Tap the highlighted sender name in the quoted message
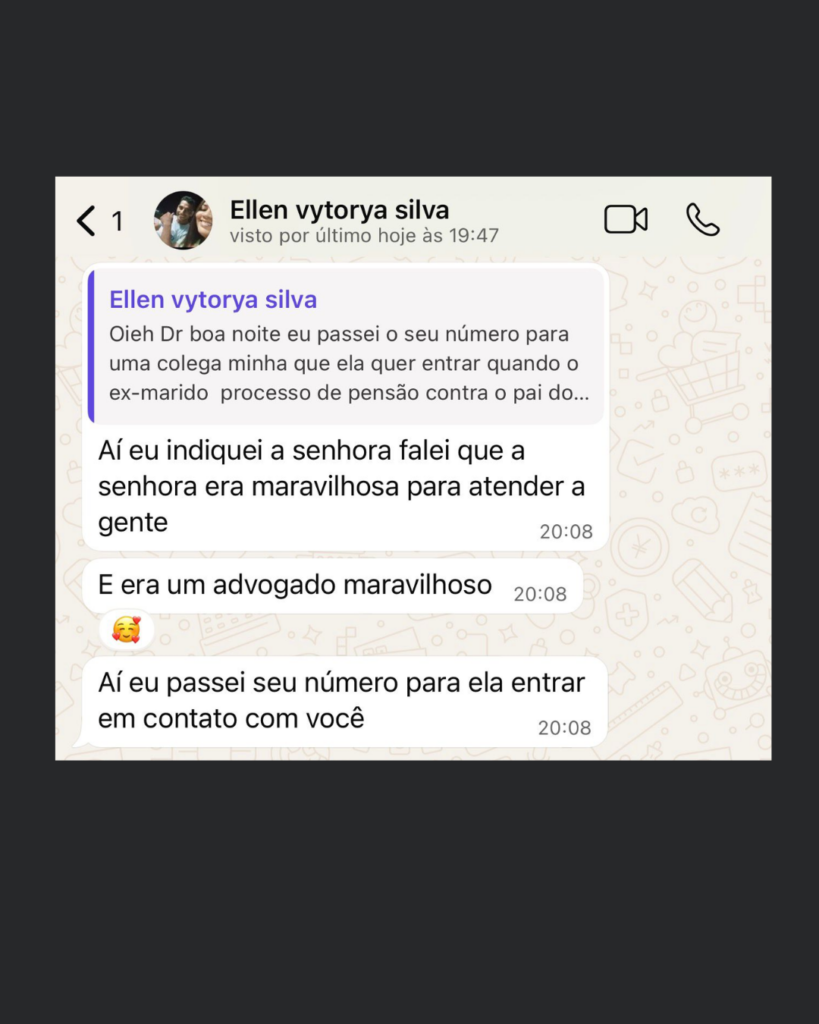 [212, 299]
